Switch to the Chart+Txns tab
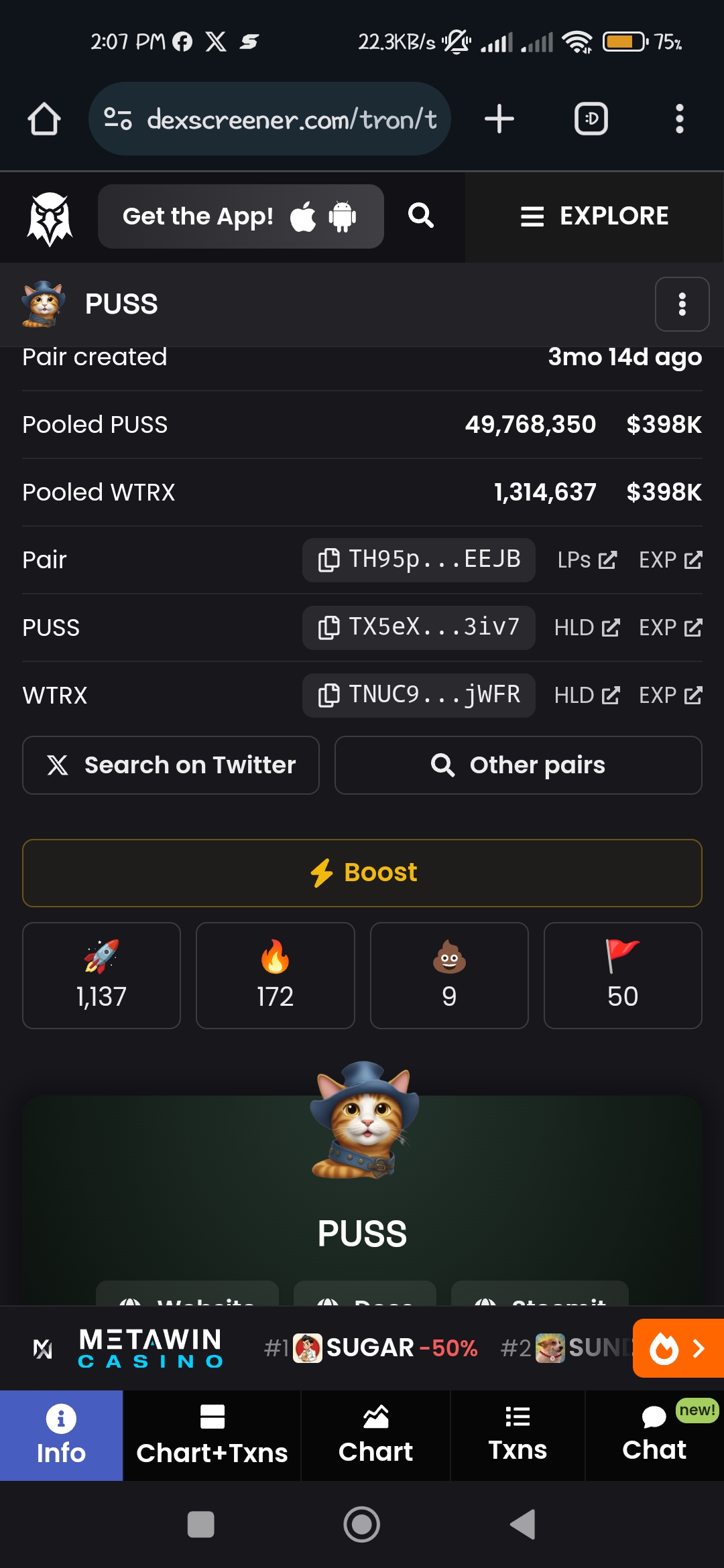This screenshot has height=1568, width=724. (x=212, y=1435)
